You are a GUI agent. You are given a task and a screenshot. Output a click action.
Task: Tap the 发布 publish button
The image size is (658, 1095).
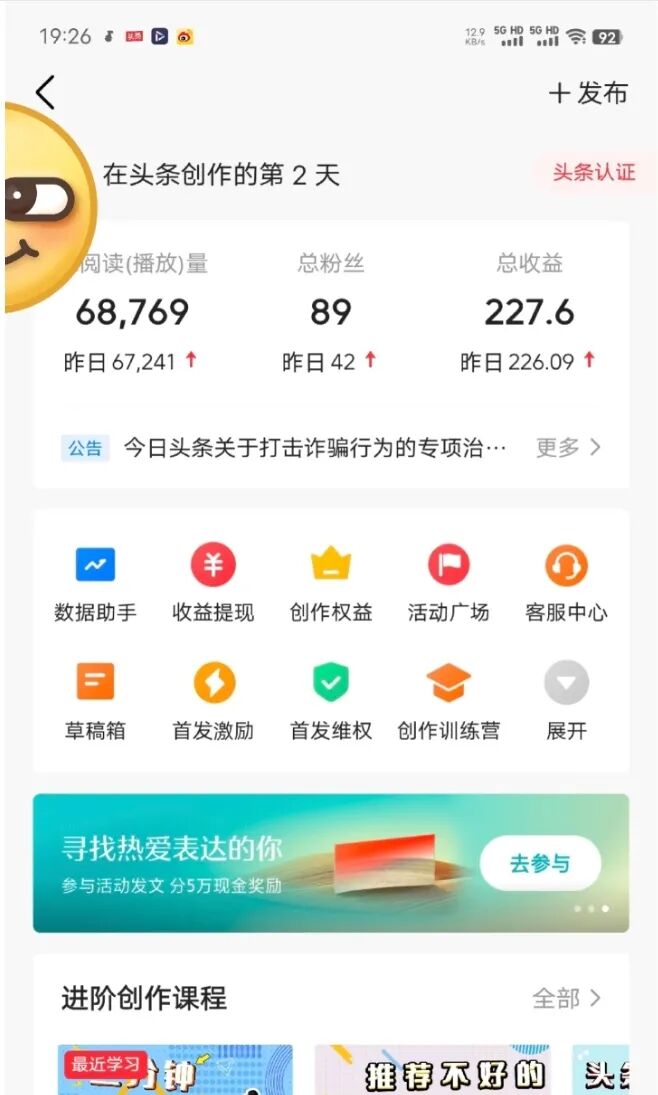pyautogui.click(x=589, y=93)
